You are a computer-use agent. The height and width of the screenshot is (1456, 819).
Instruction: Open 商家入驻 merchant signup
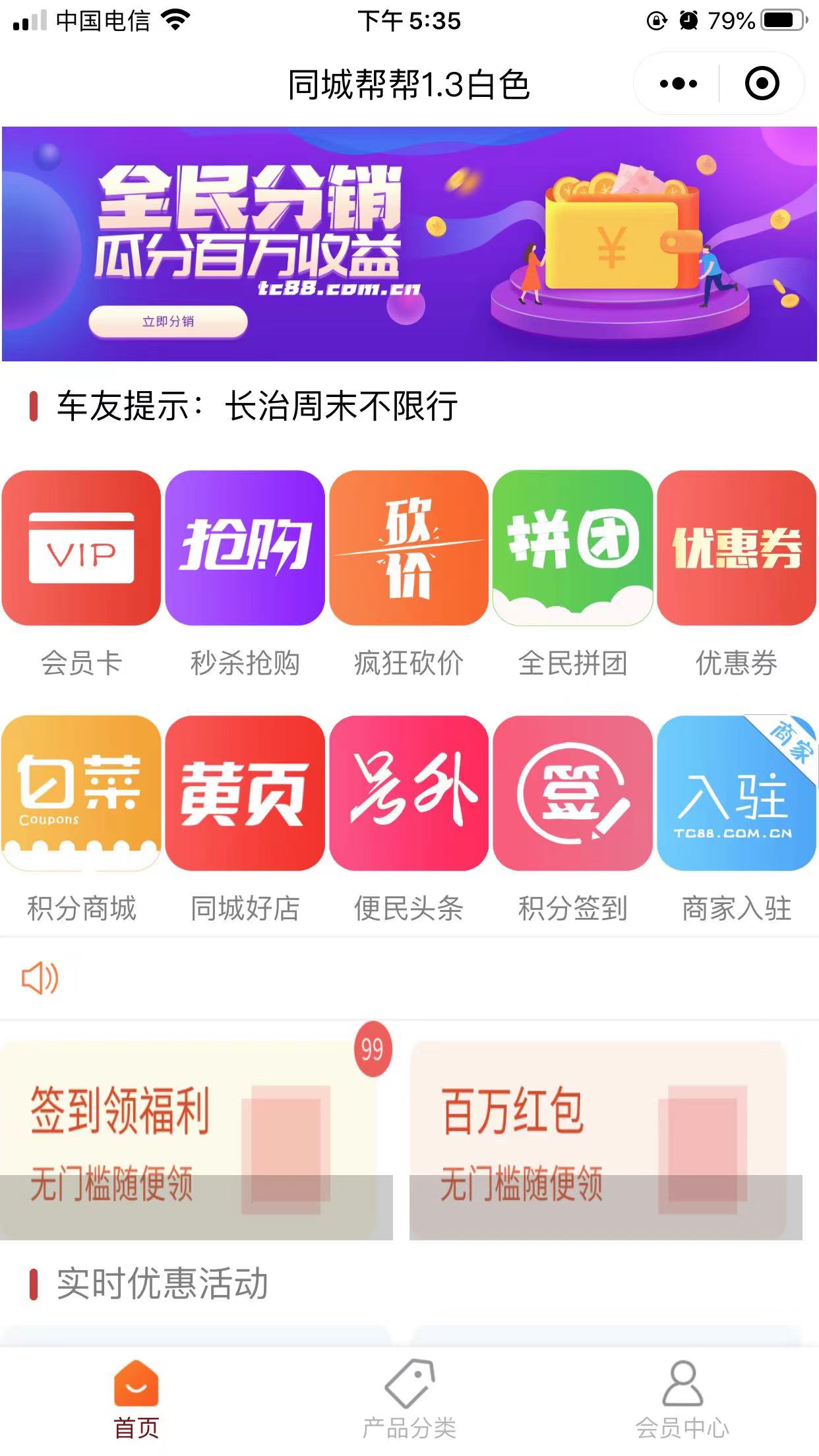coord(737,794)
